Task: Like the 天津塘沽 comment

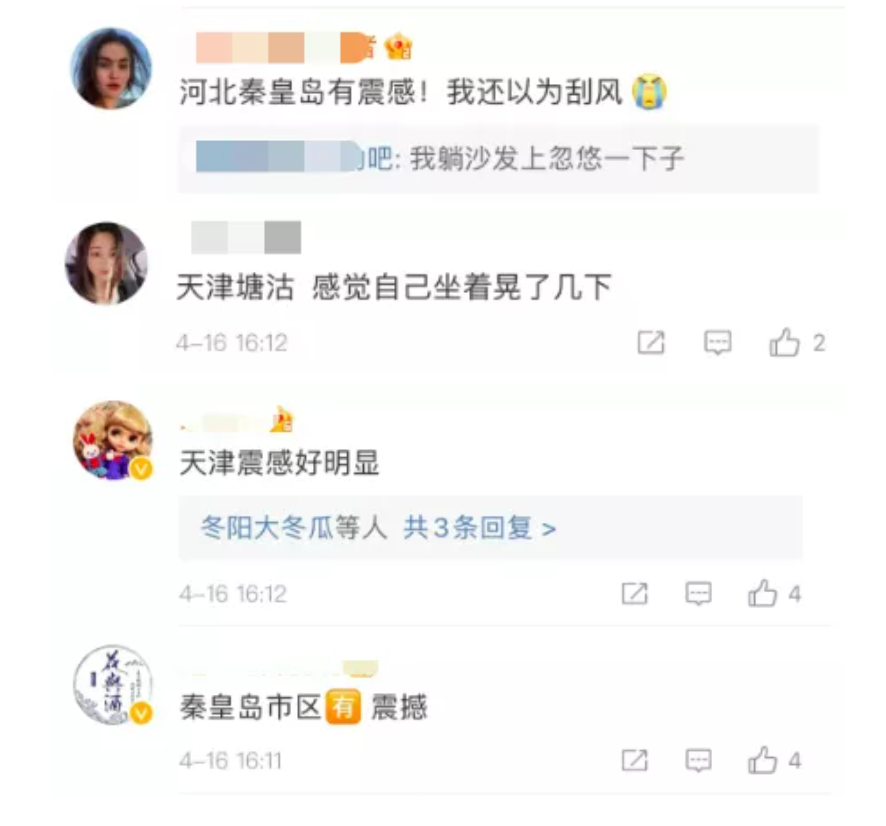Action: point(785,344)
